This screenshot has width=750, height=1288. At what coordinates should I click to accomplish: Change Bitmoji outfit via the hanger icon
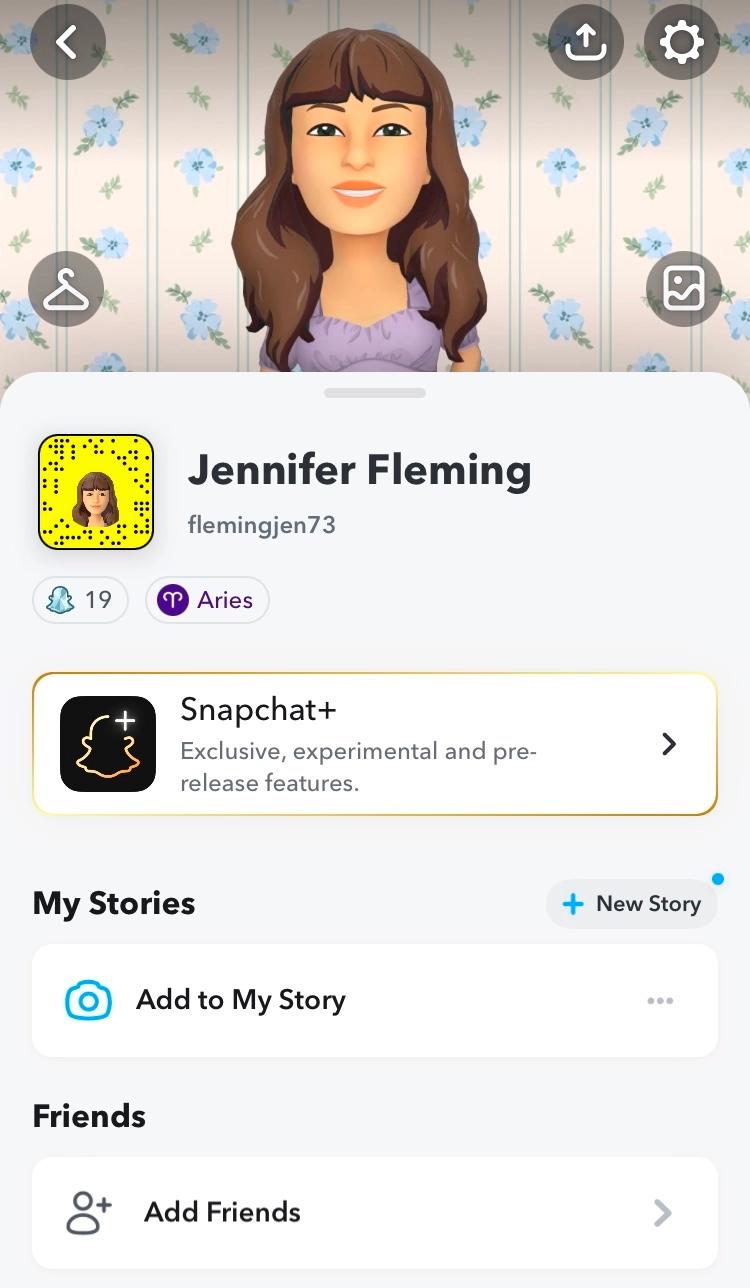pos(66,289)
